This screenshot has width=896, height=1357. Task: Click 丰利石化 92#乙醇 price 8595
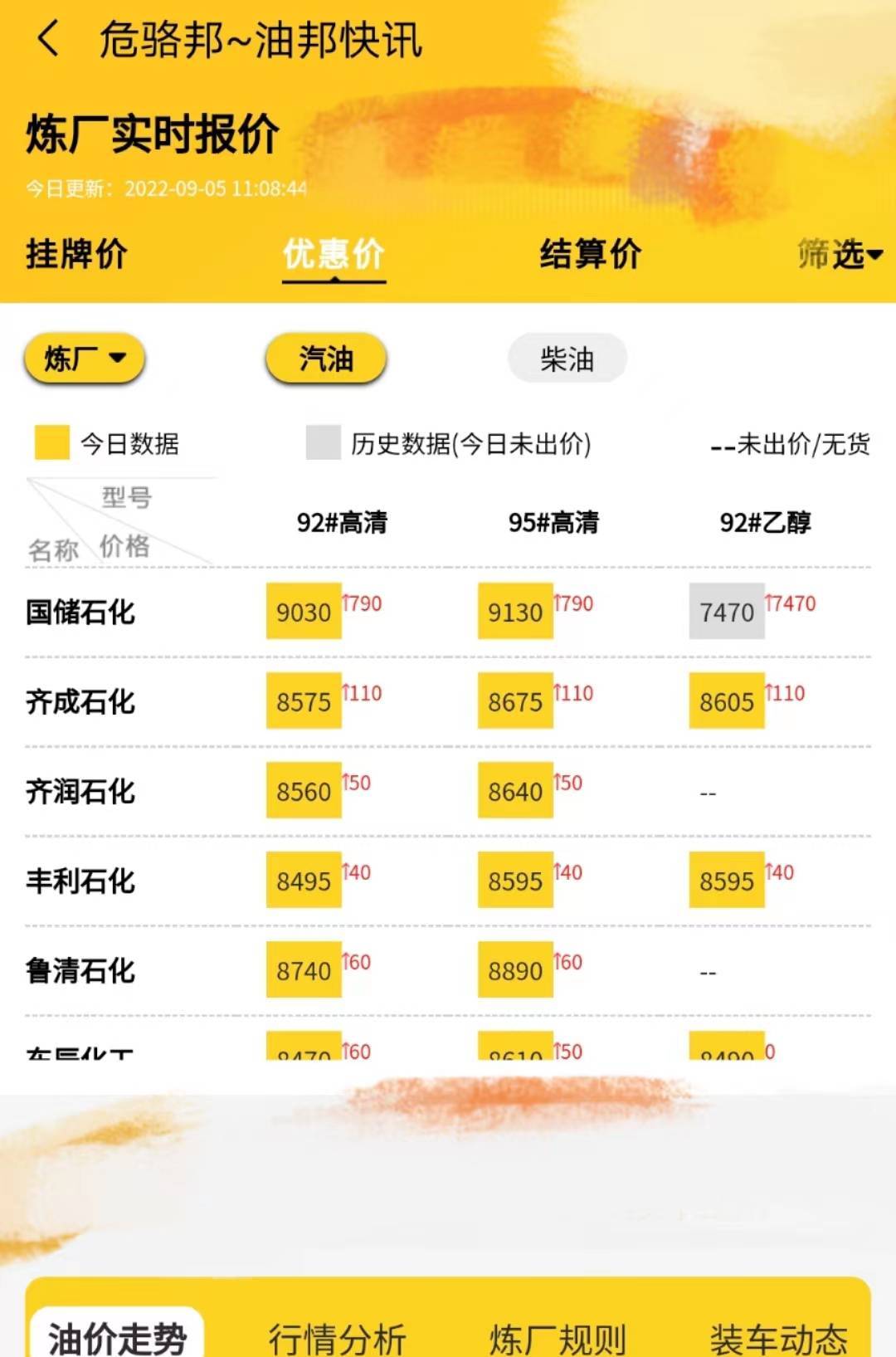pos(728,880)
